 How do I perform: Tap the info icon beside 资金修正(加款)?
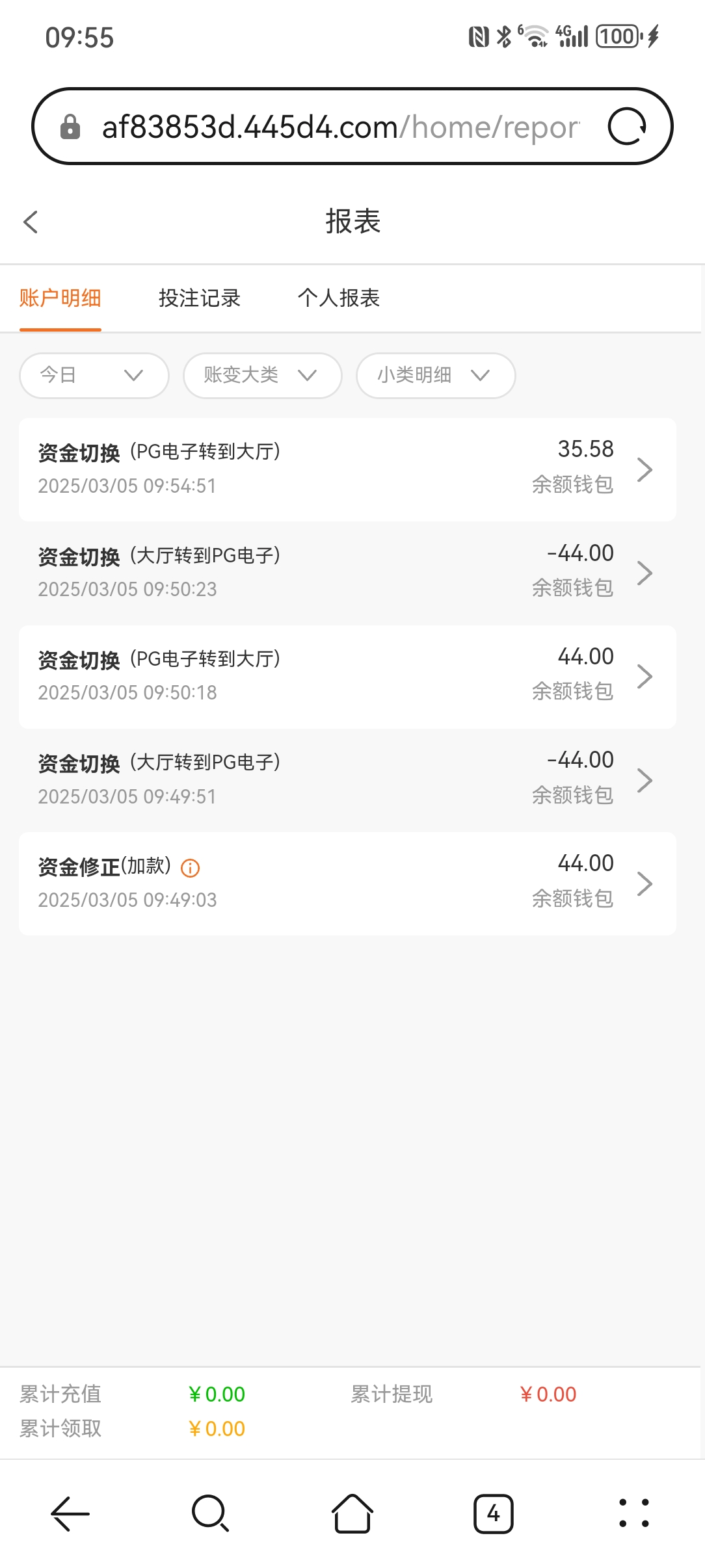click(190, 868)
